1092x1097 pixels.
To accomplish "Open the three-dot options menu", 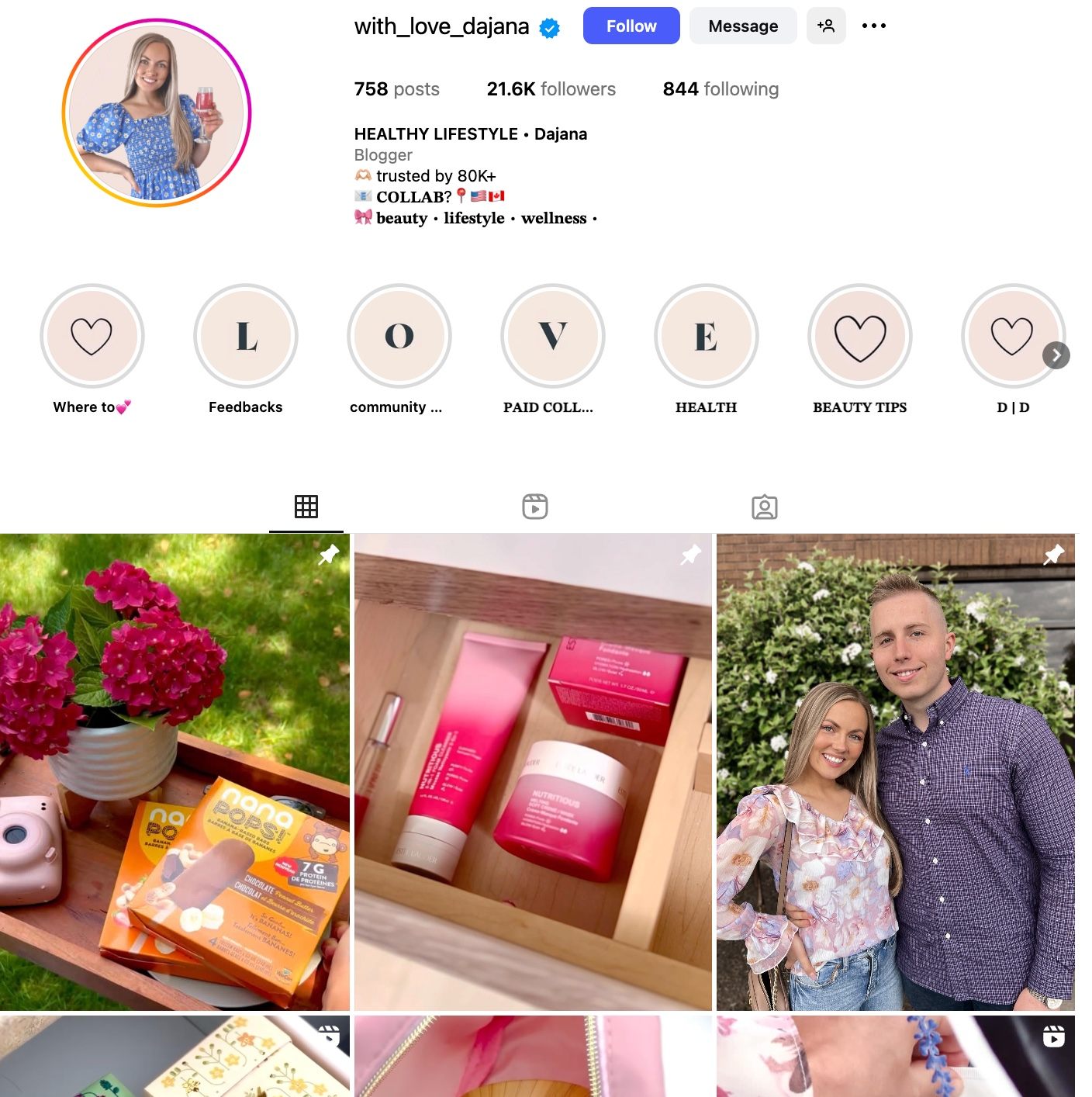I will [x=873, y=26].
